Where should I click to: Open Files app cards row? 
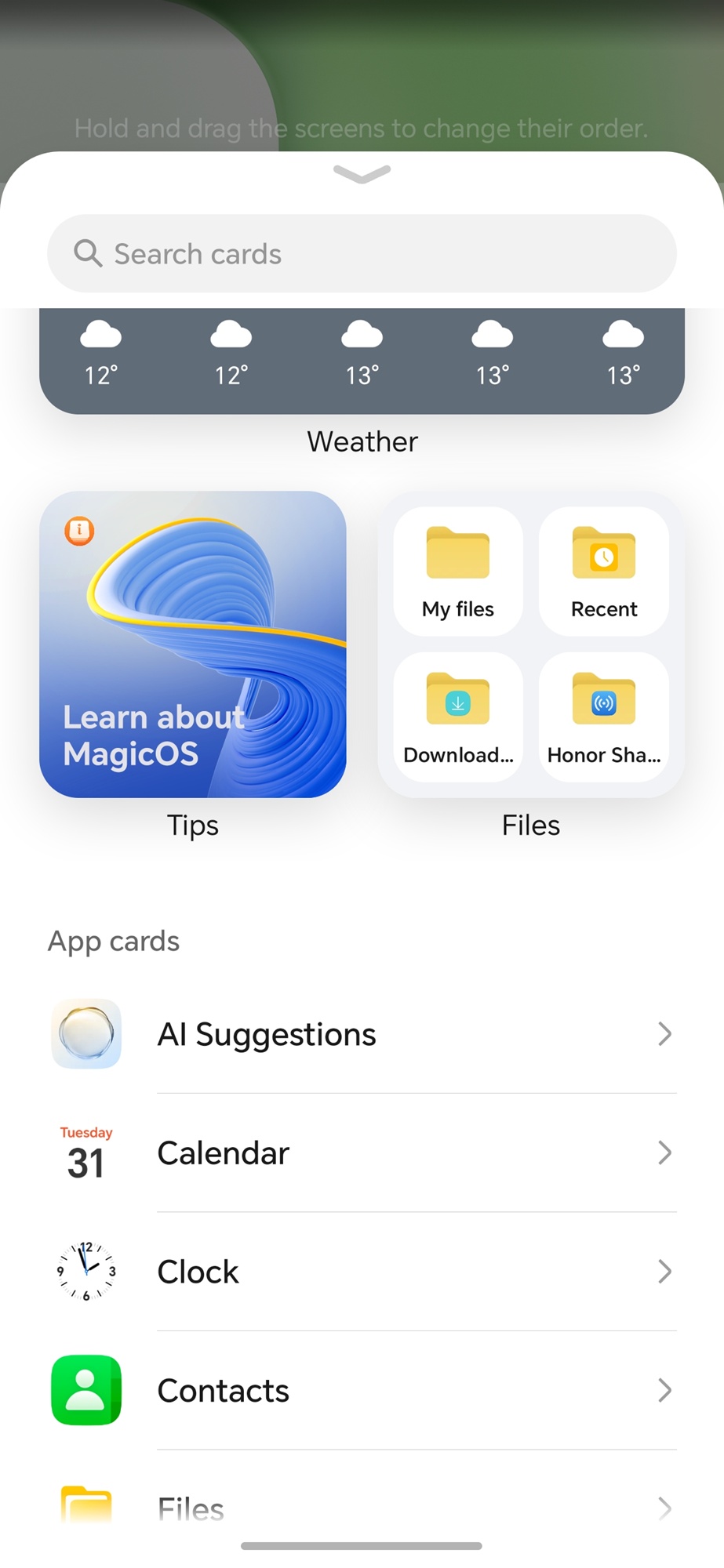click(x=362, y=1507)
